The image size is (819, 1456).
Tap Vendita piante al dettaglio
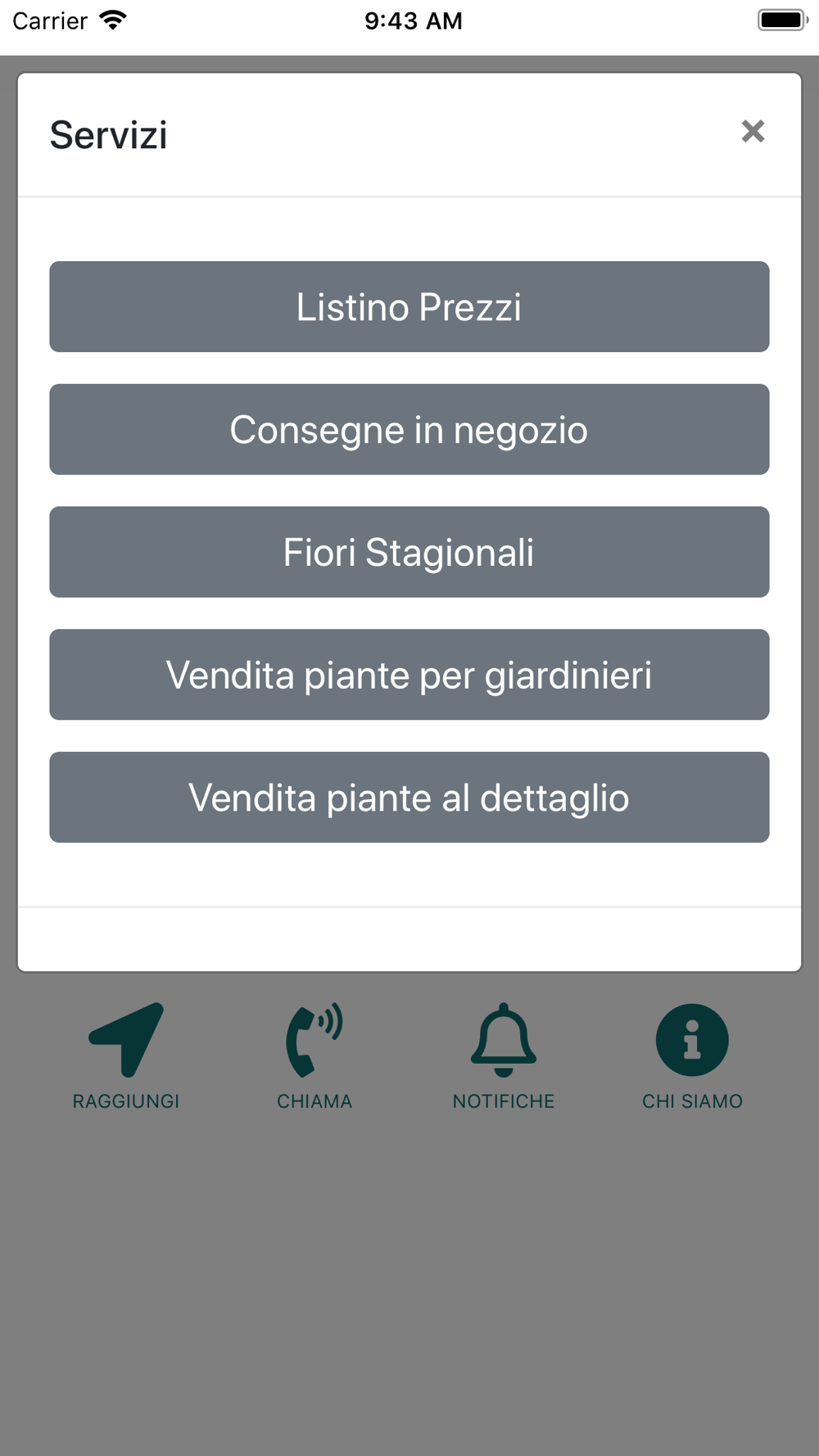[409, 798]
